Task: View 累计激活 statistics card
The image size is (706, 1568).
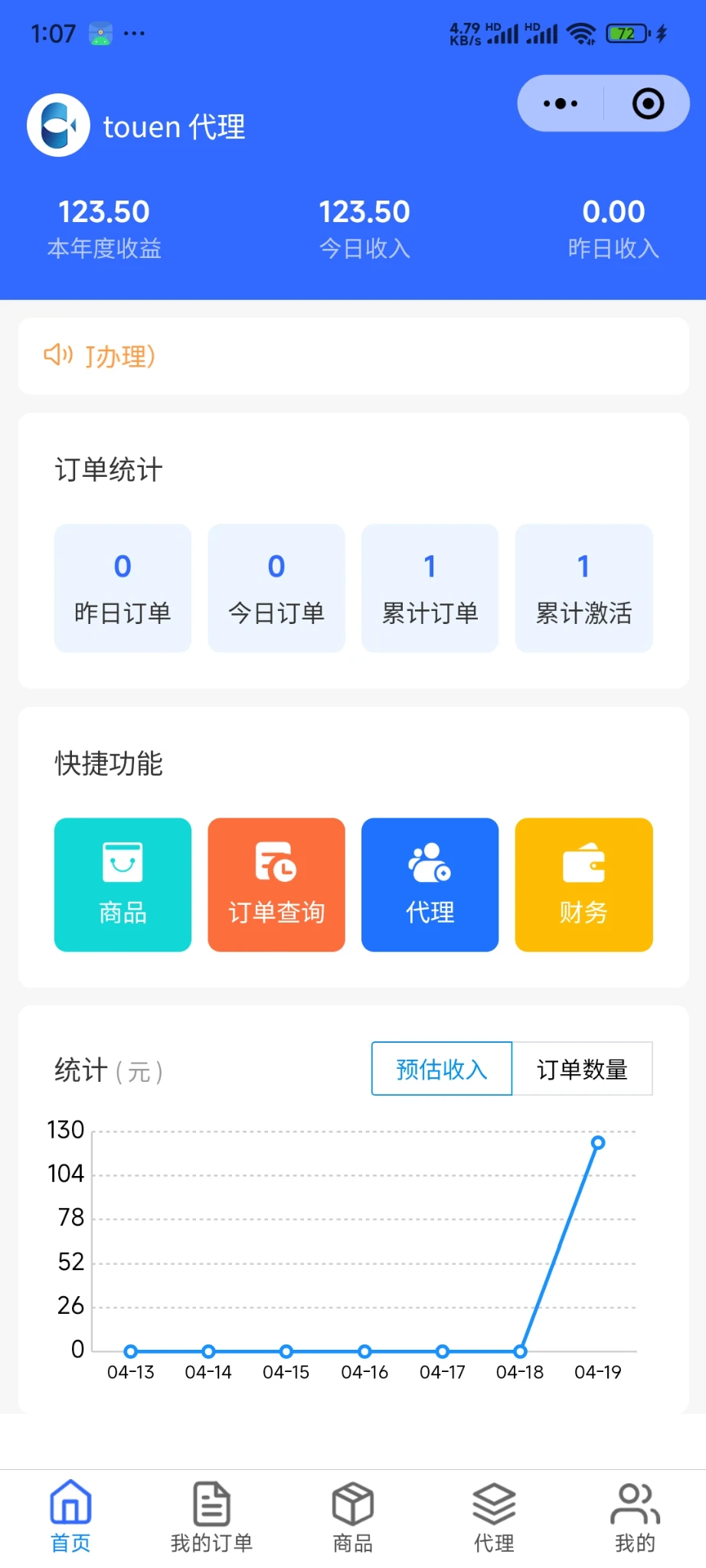Action: point(583,588)
